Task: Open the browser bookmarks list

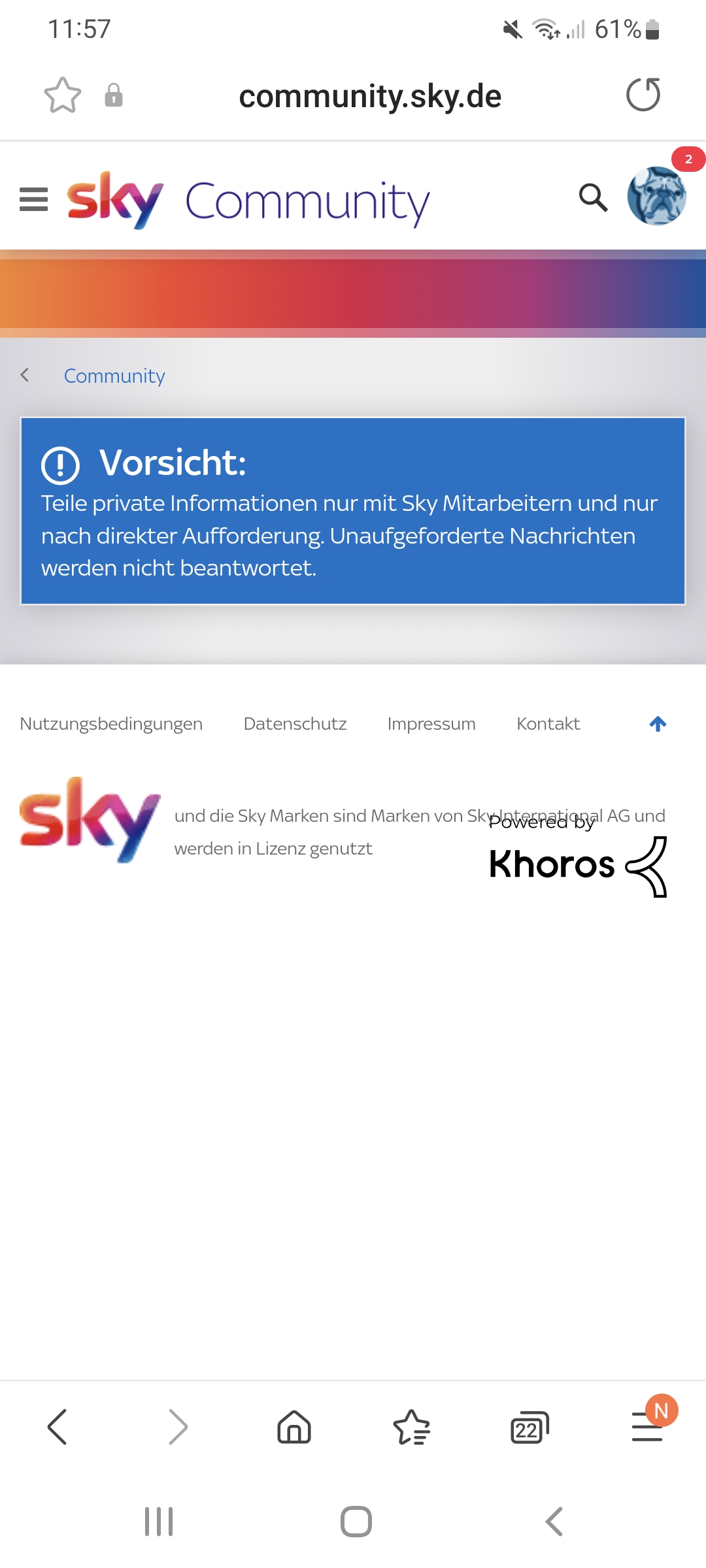Action: [x=412, y=1426]
